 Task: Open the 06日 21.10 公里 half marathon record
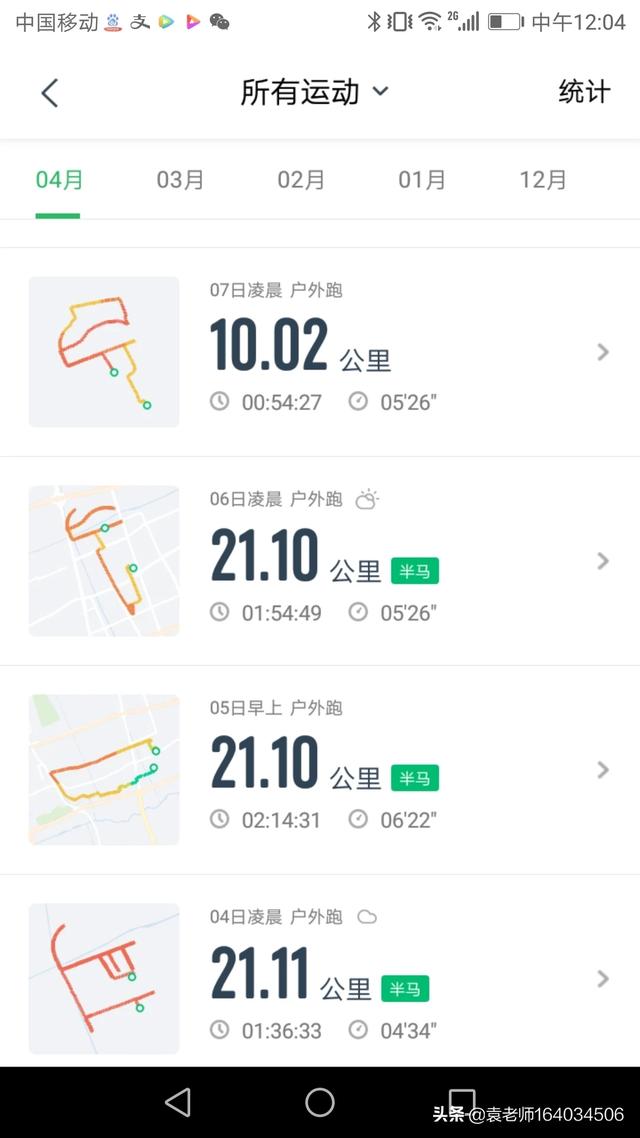[x=320, y=561]
